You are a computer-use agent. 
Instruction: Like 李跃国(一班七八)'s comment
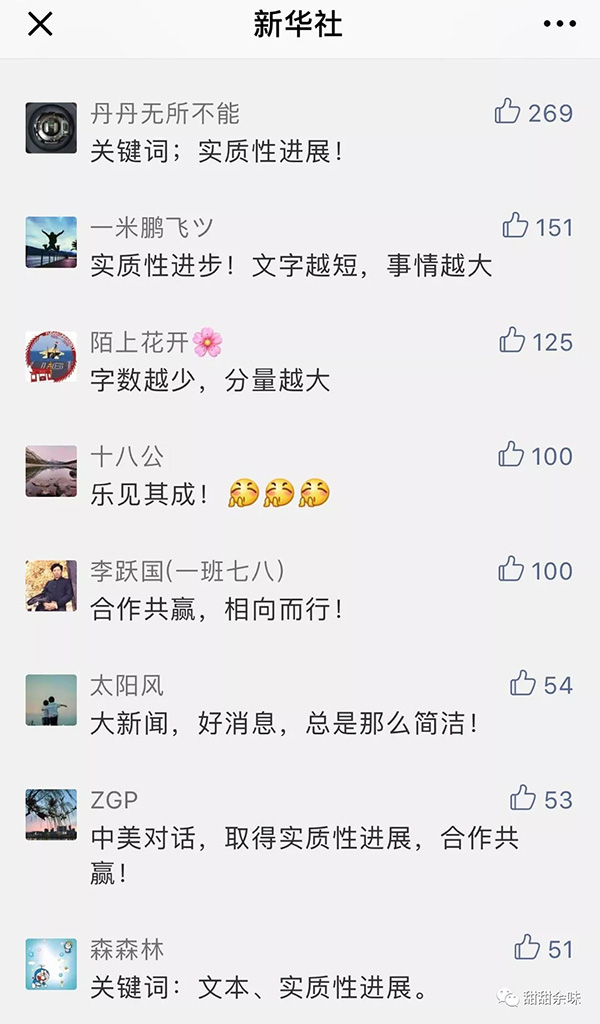511,569
